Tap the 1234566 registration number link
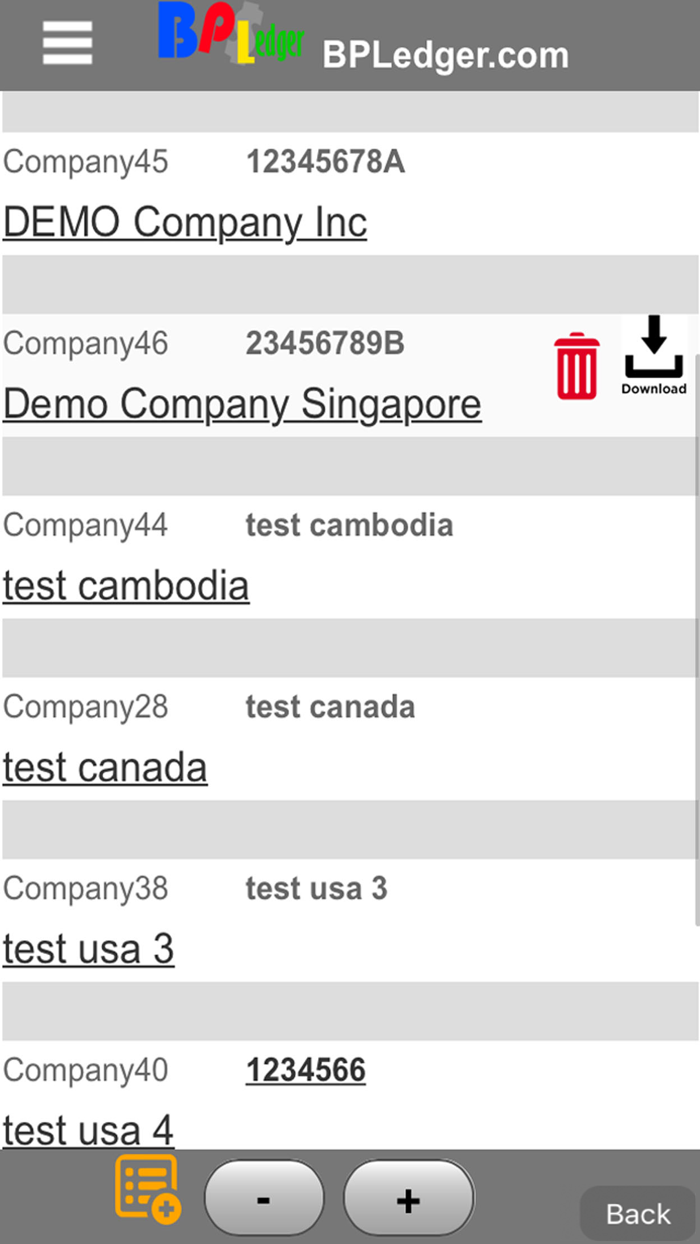Image resolution: width=700 pixels, height=1244 pixels. point(306,1071)
